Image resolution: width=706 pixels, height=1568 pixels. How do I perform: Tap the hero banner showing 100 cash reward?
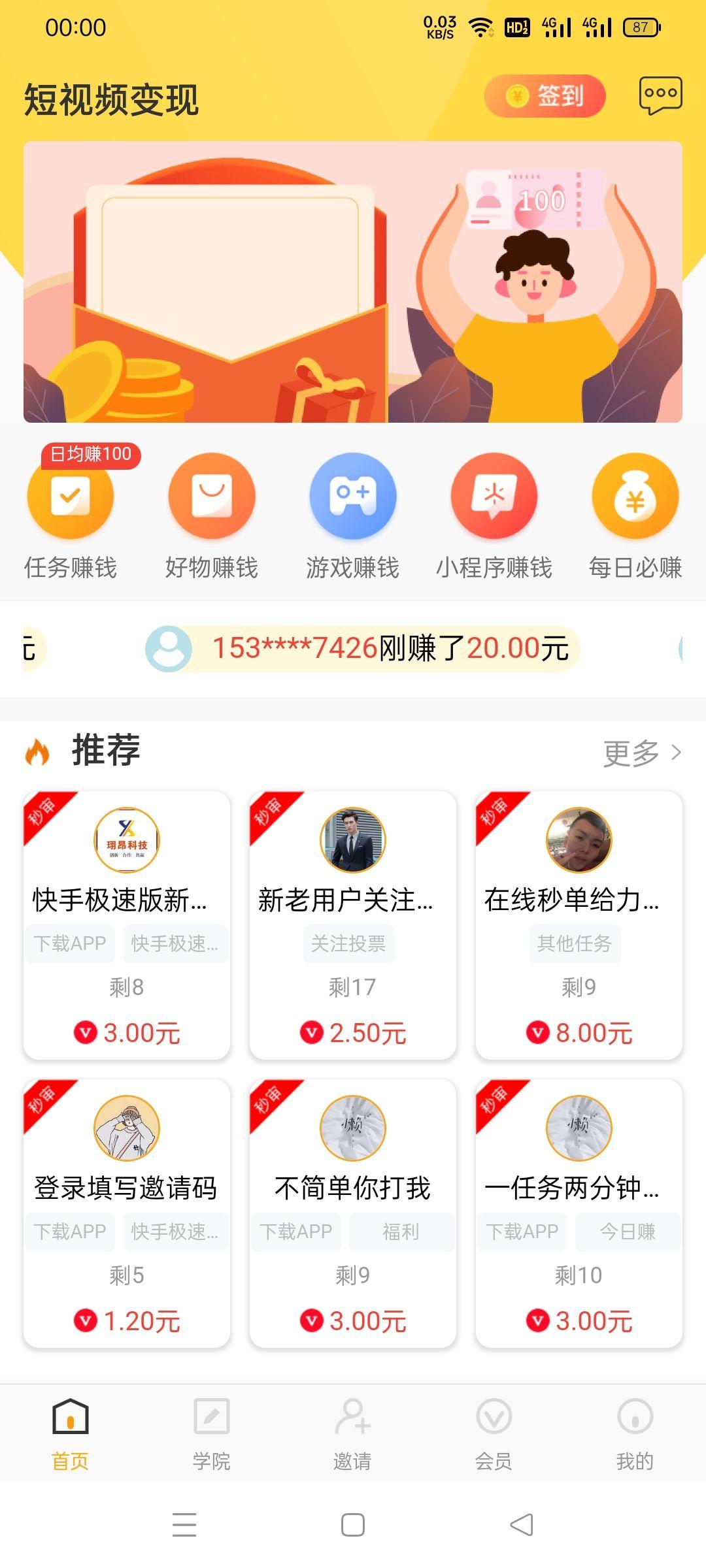tap(353, 281)
